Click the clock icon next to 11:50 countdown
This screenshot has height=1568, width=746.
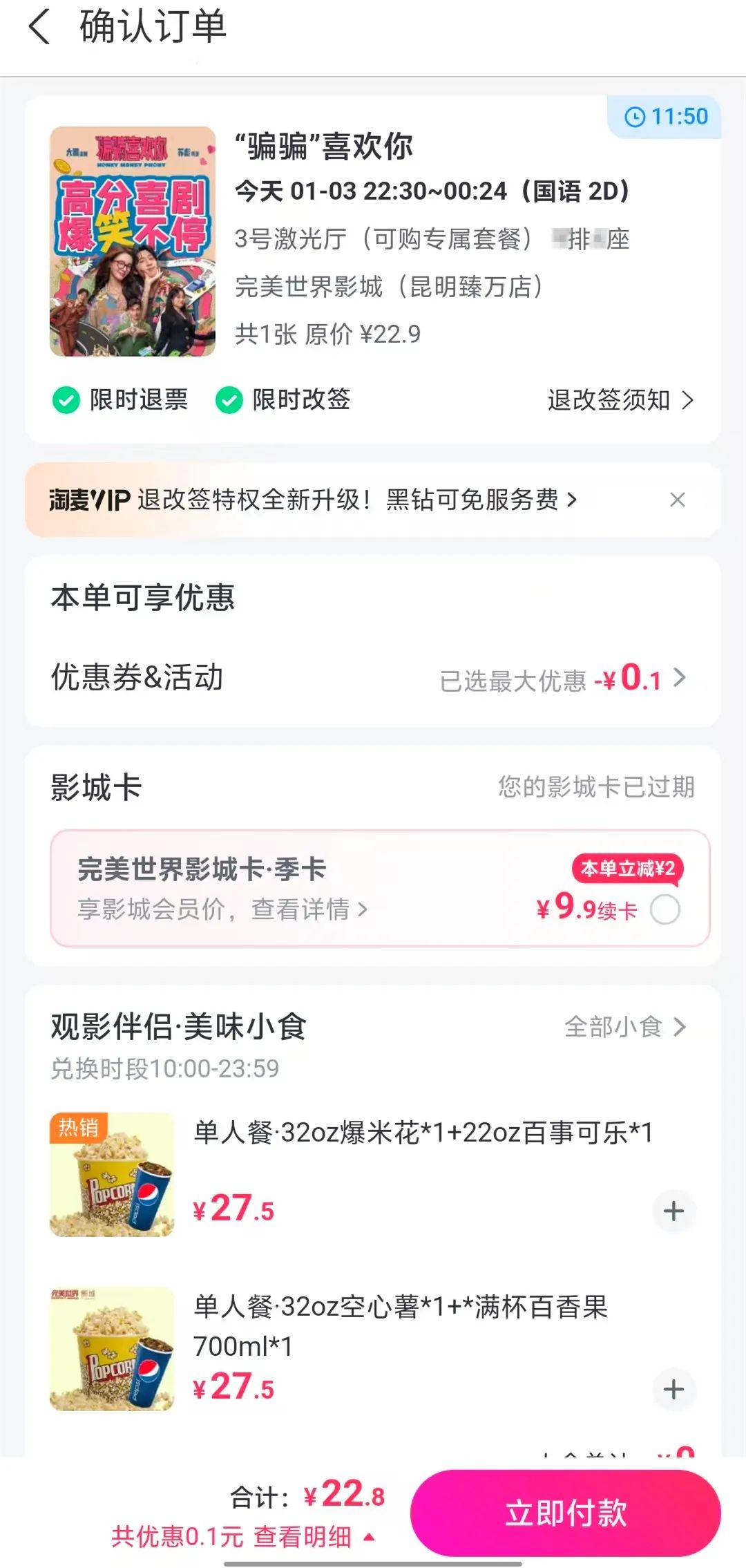click(635, 117)
